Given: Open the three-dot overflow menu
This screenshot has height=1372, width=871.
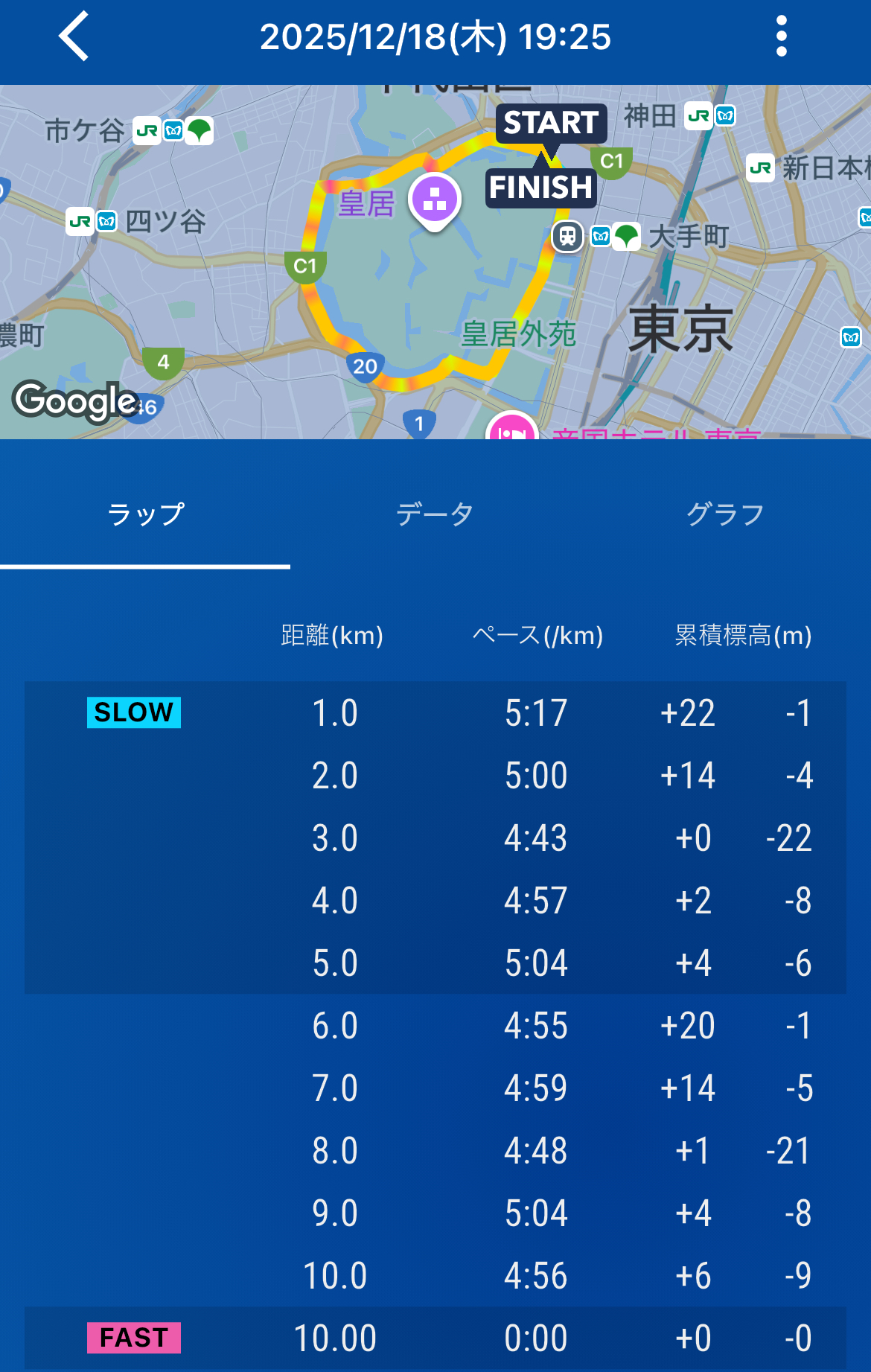Looking at the screenshot, I should click(781, 36).
